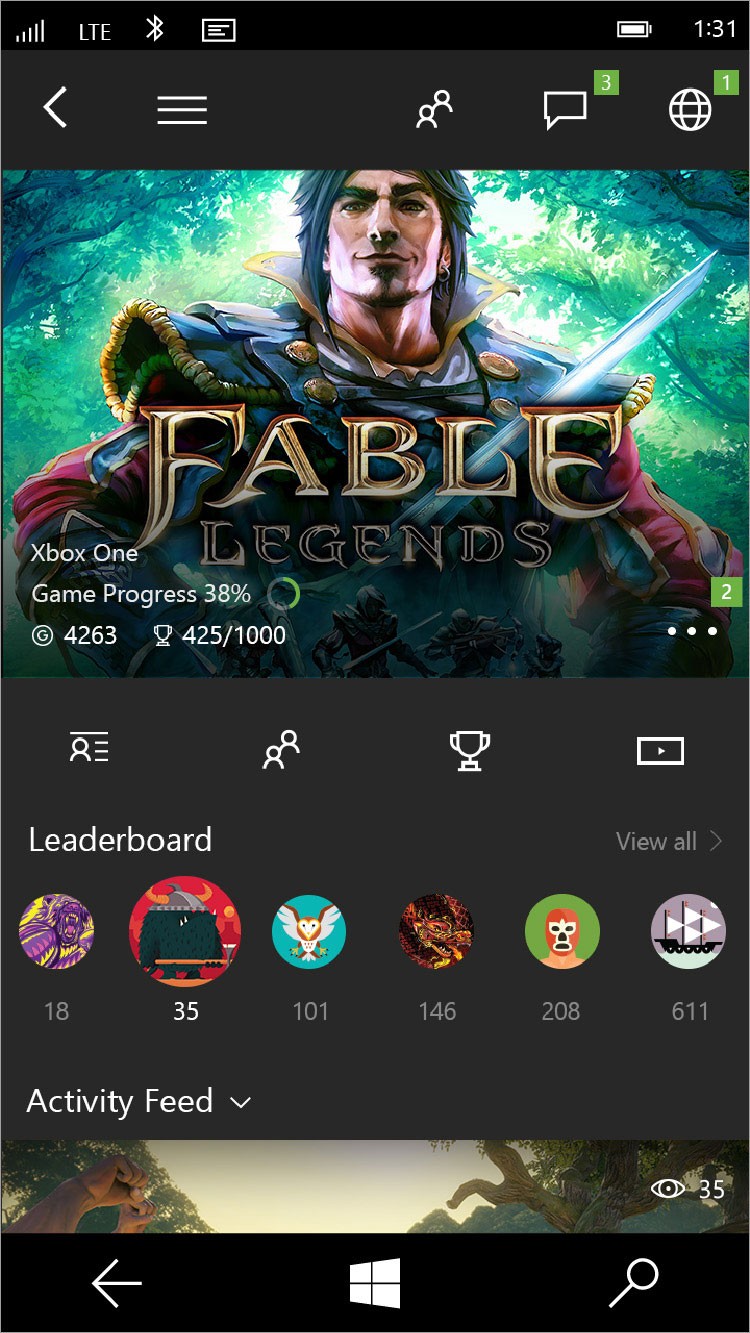Open the three-dot menu on Fable banner
Screen dimensions: 750x1333
[x=692, y=631]
